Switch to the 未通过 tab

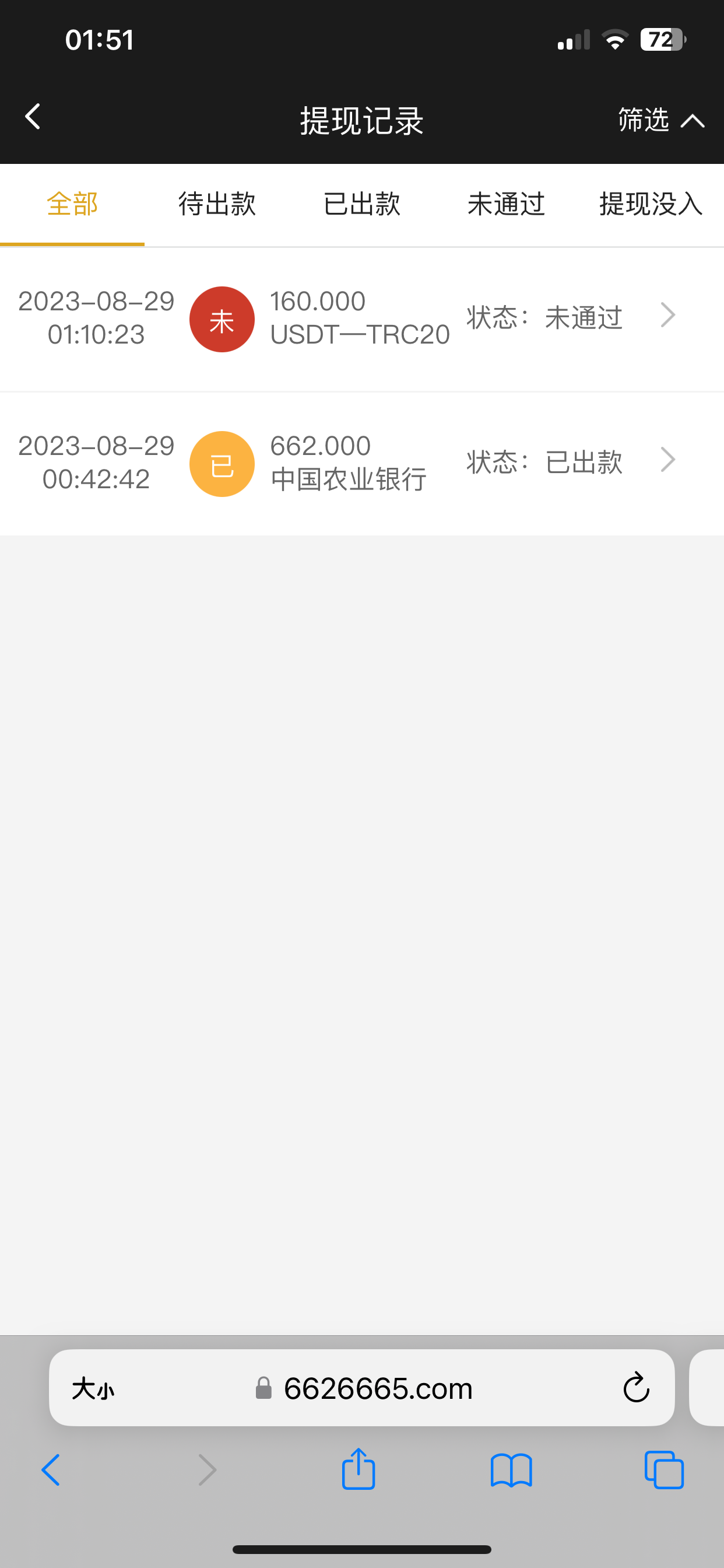tap(505, 205)
